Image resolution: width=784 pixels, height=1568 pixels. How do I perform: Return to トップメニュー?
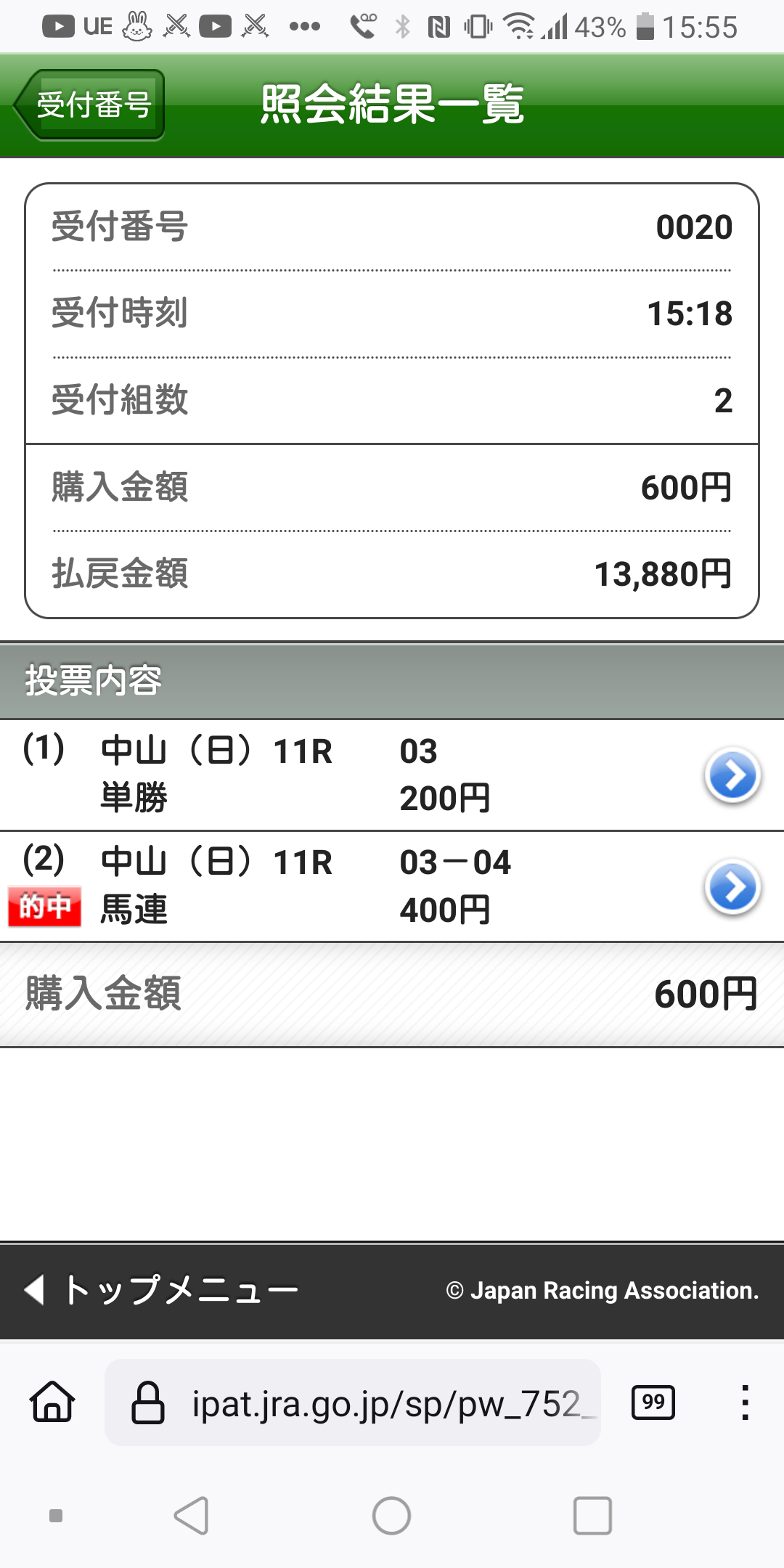161,1290
